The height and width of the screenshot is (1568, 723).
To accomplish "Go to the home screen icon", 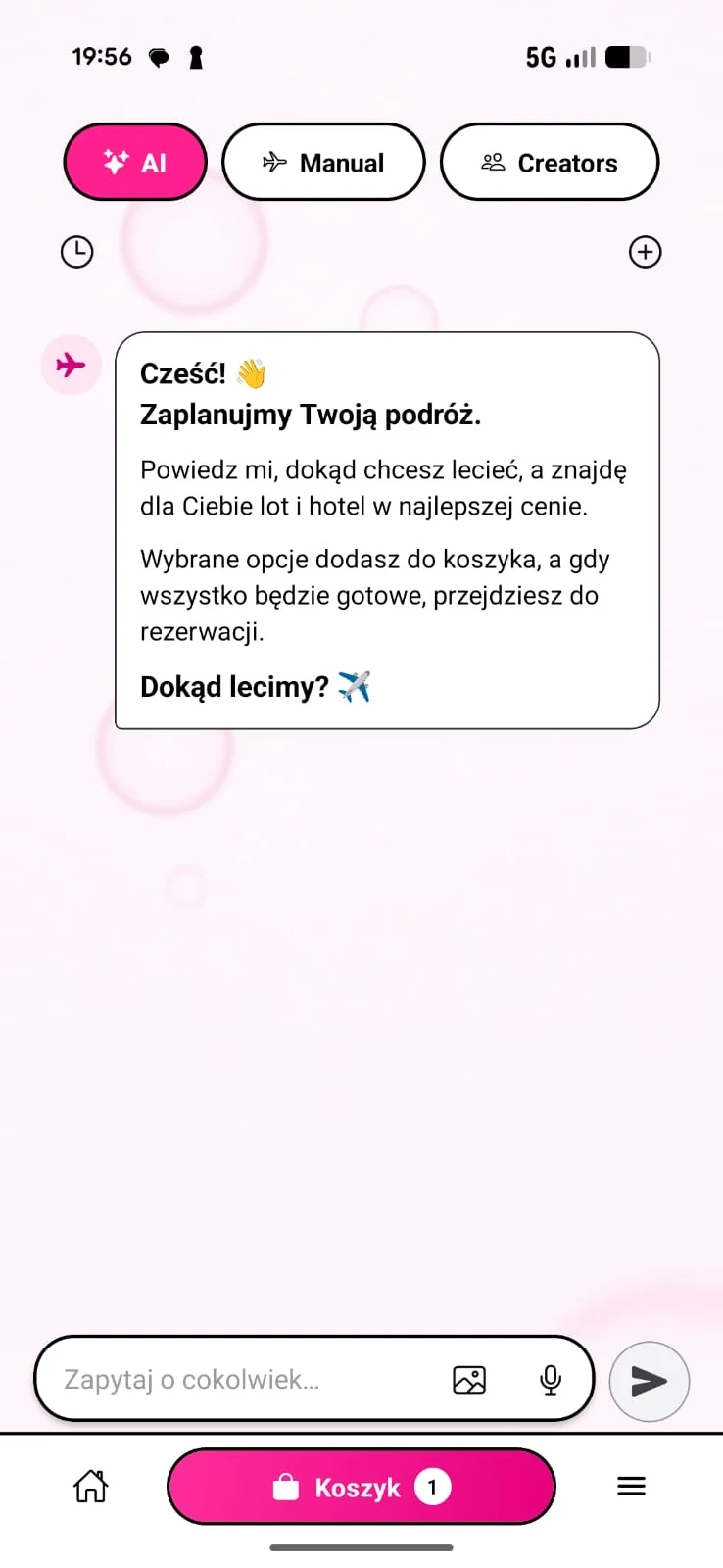I will [91, 1487].
